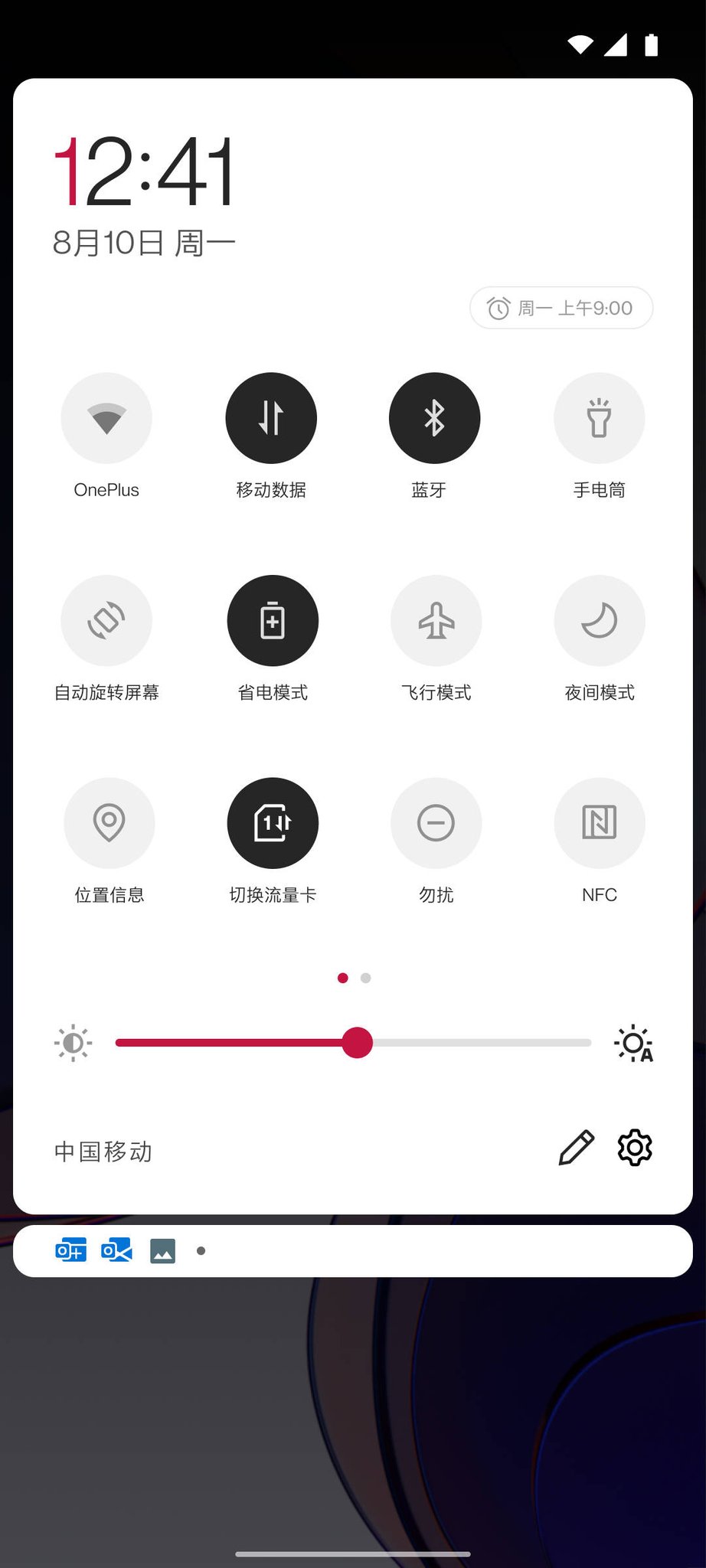Turn on Do Not Disturb (勿扰)
The image size is (706, 1568).
(x=436, y=823)
